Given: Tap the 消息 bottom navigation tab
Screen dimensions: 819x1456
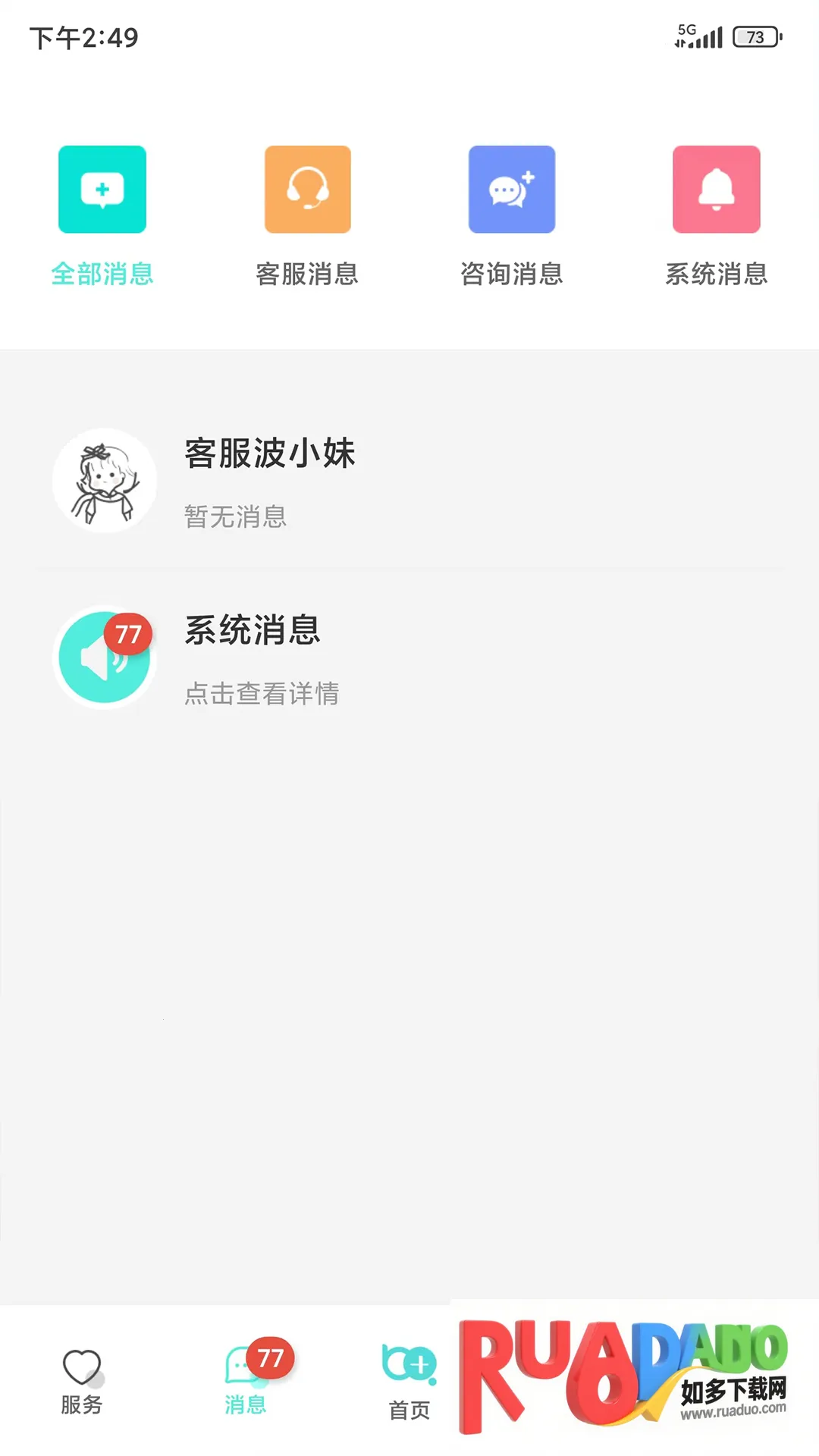Looking at the screenshot, I should pyautogui.click(x=246, y=1382).
